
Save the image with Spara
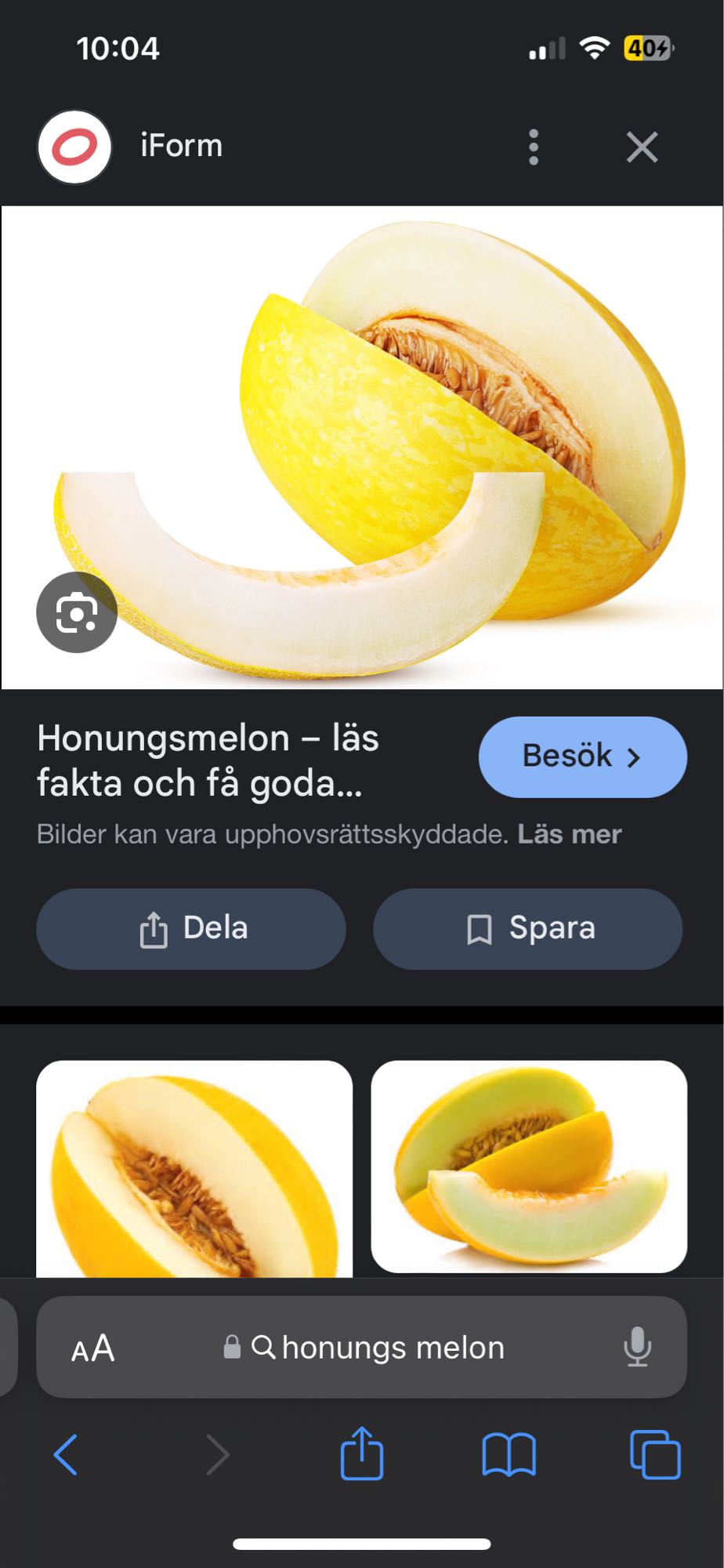pyautogui.click(x=527, y=928)
